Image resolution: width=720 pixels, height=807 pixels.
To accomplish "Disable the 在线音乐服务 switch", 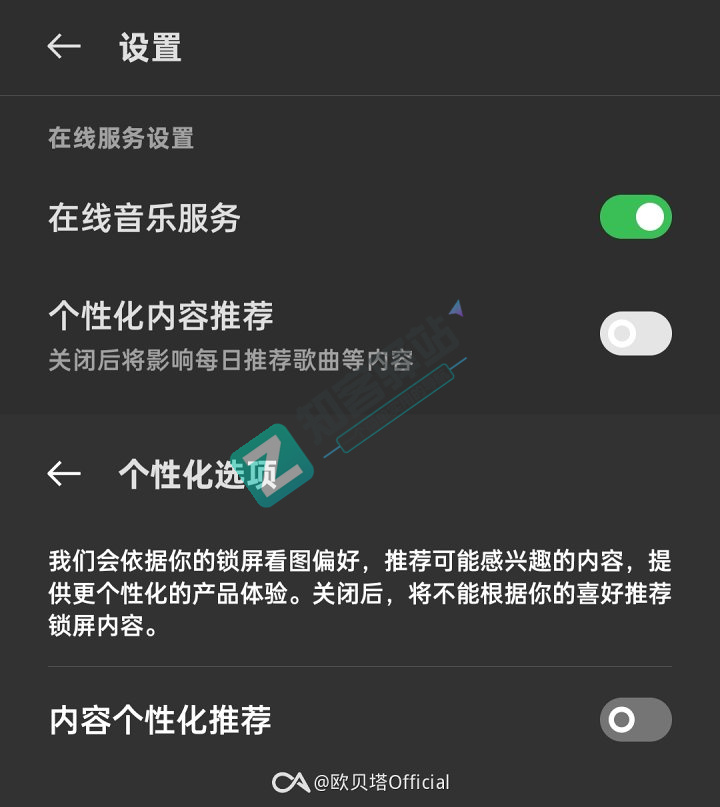I will coord(635,217).
